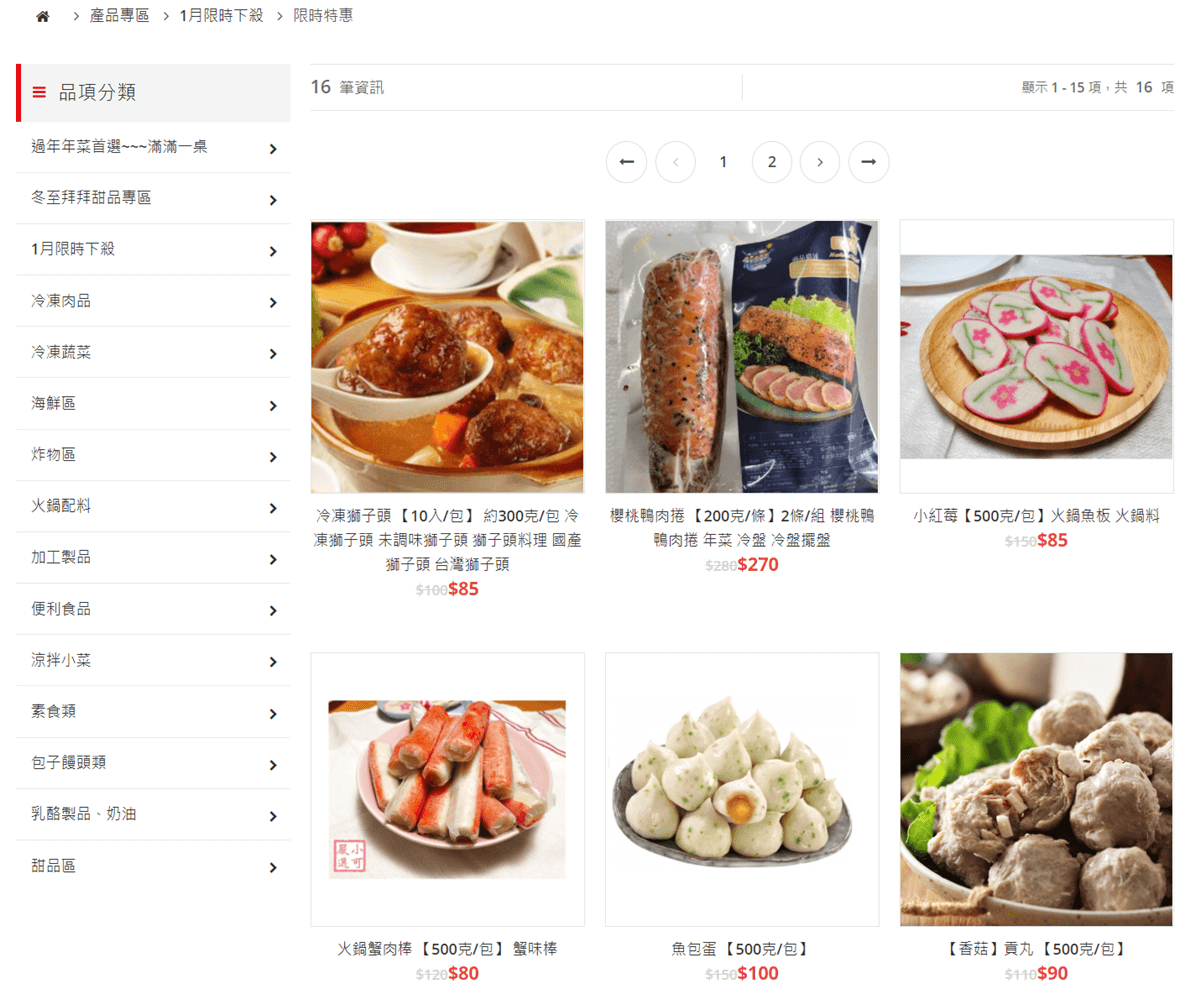Image resolution: width=1200 pixels, height=999 pixels.
Task: Go to the home page via breadcrumb icon
Action: click(x=42, y=17)
